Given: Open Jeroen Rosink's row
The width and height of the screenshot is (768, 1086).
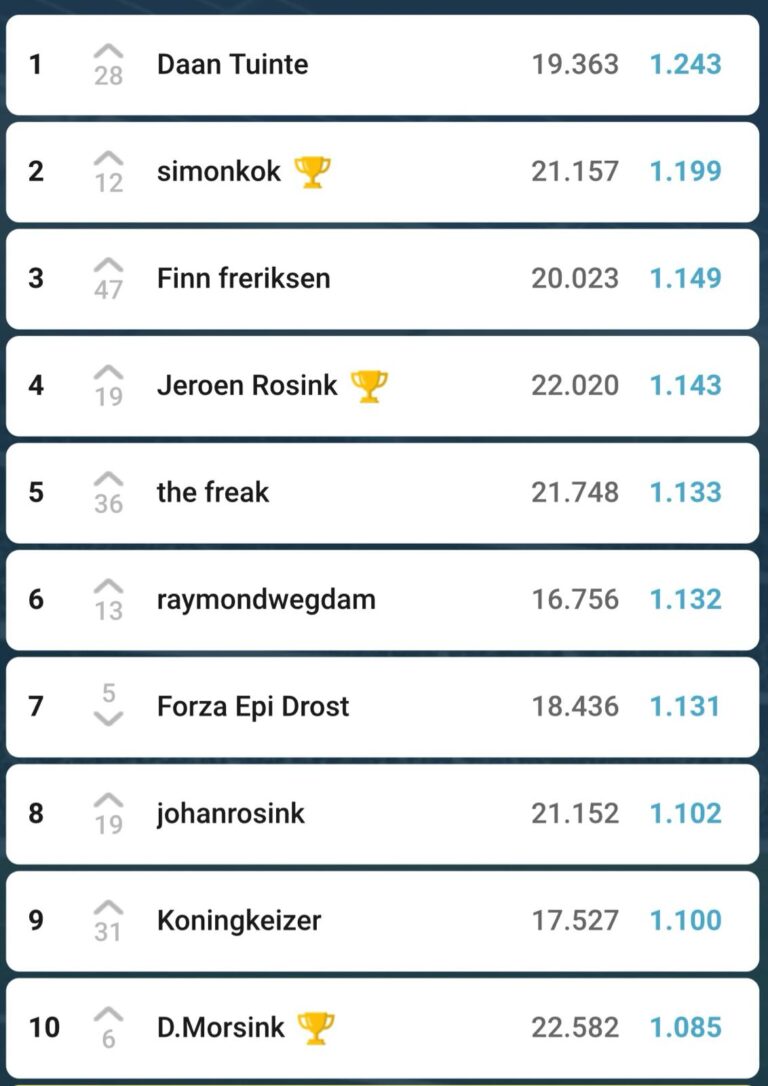Looking at the screenshot, I should click(247, 386).
